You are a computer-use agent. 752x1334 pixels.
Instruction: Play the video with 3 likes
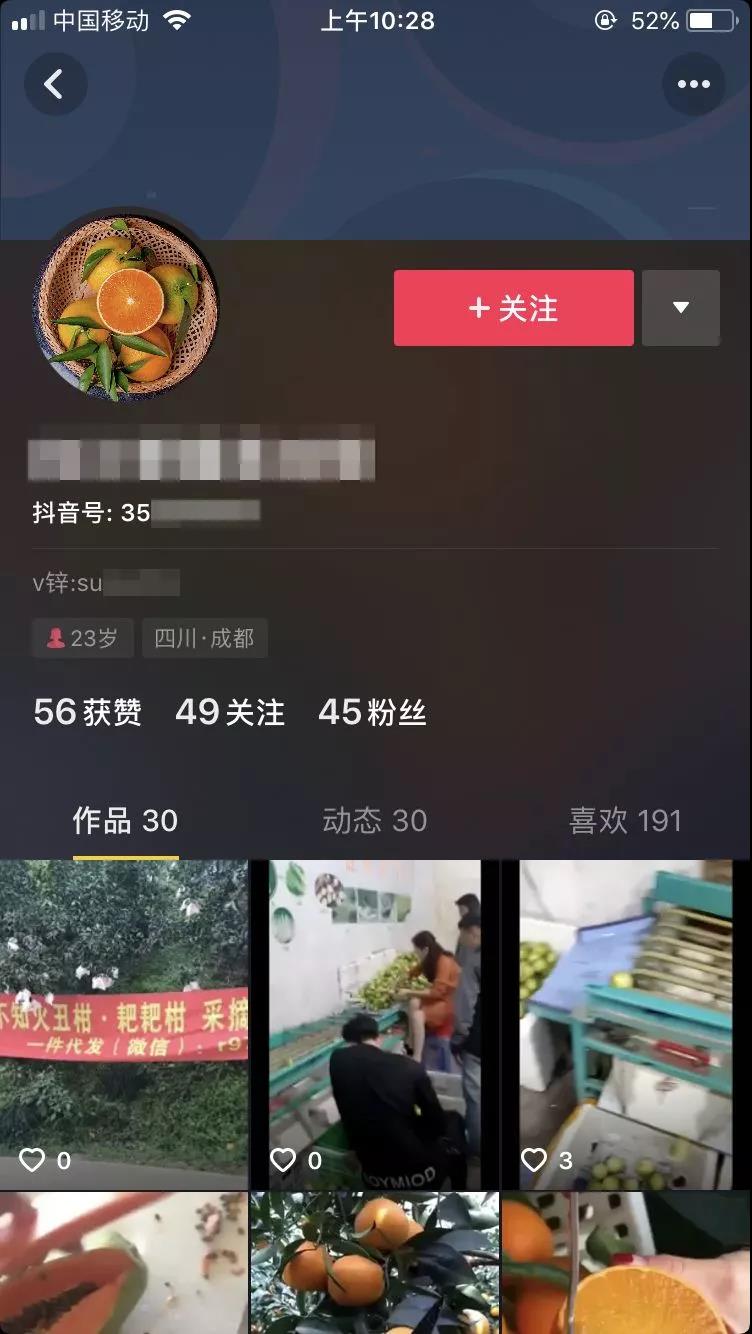tap(627, 1024)
